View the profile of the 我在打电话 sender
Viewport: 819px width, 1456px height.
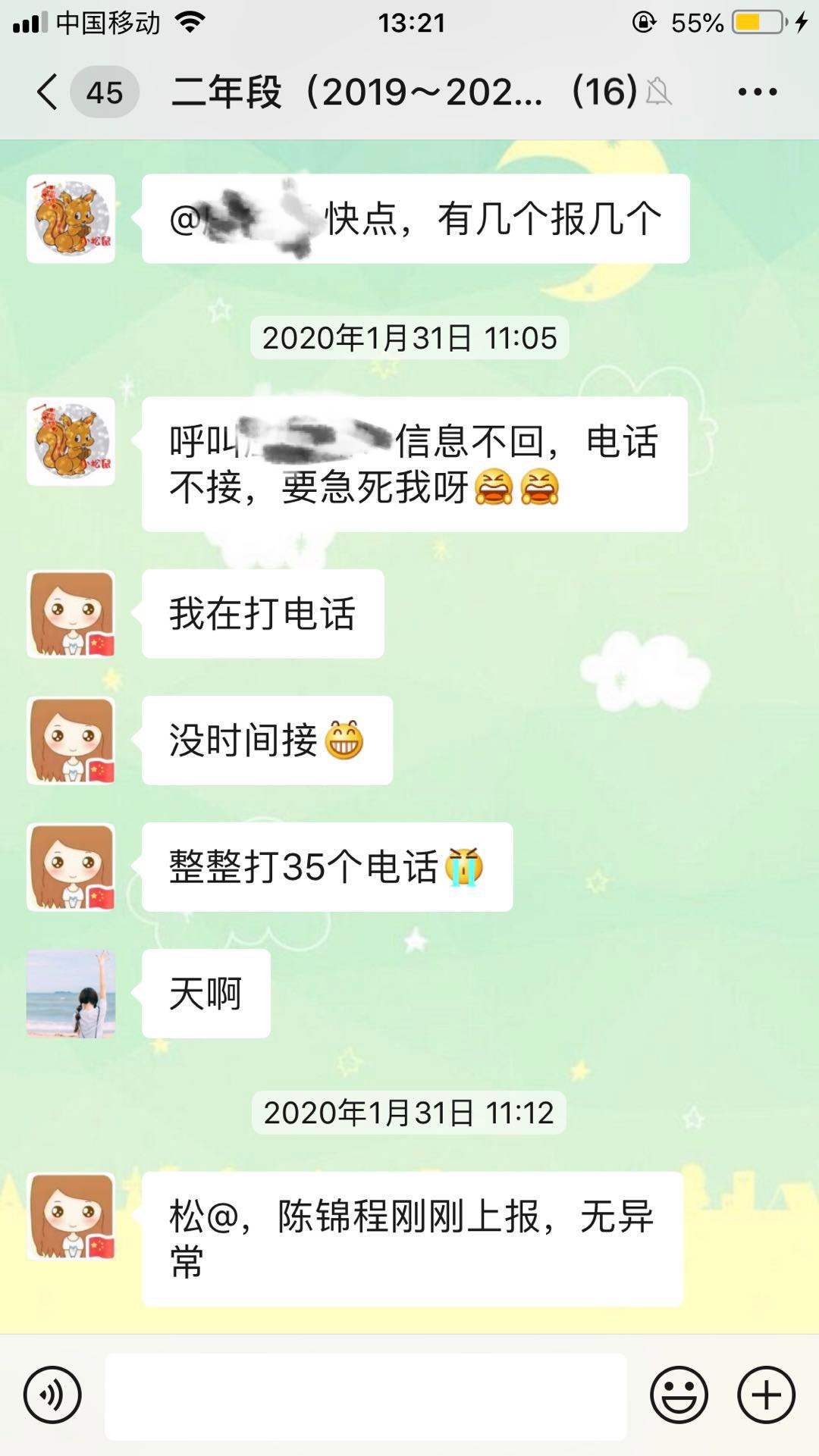pyautogui.click(x=71, y=614)
